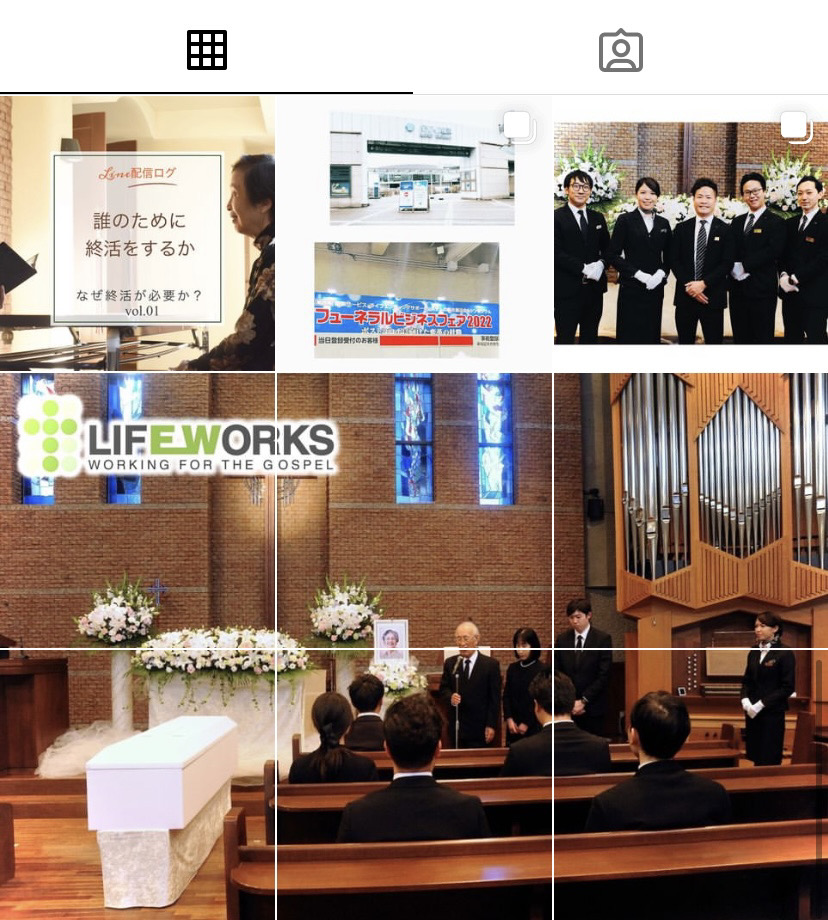
Task: Open the tile showing the white coffin
Action: click(x=137, y=785)
